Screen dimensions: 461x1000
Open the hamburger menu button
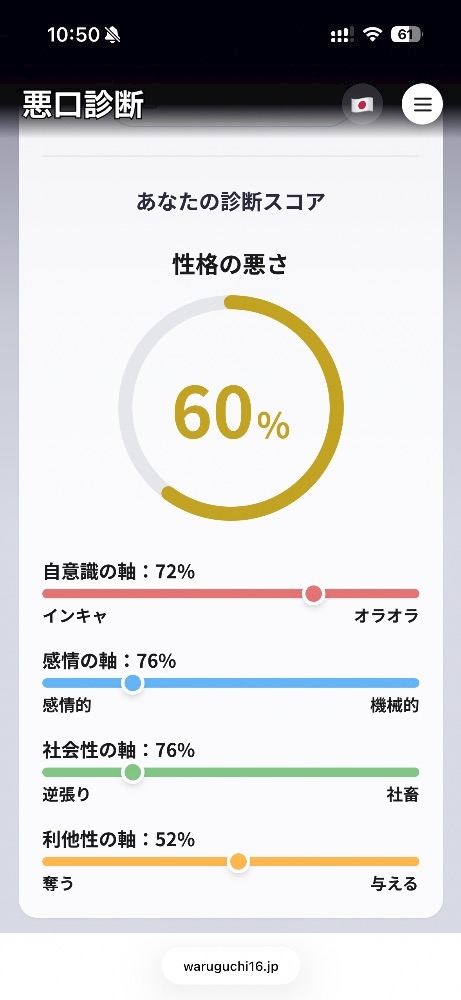pyautogui.click(x=422, y=104)
